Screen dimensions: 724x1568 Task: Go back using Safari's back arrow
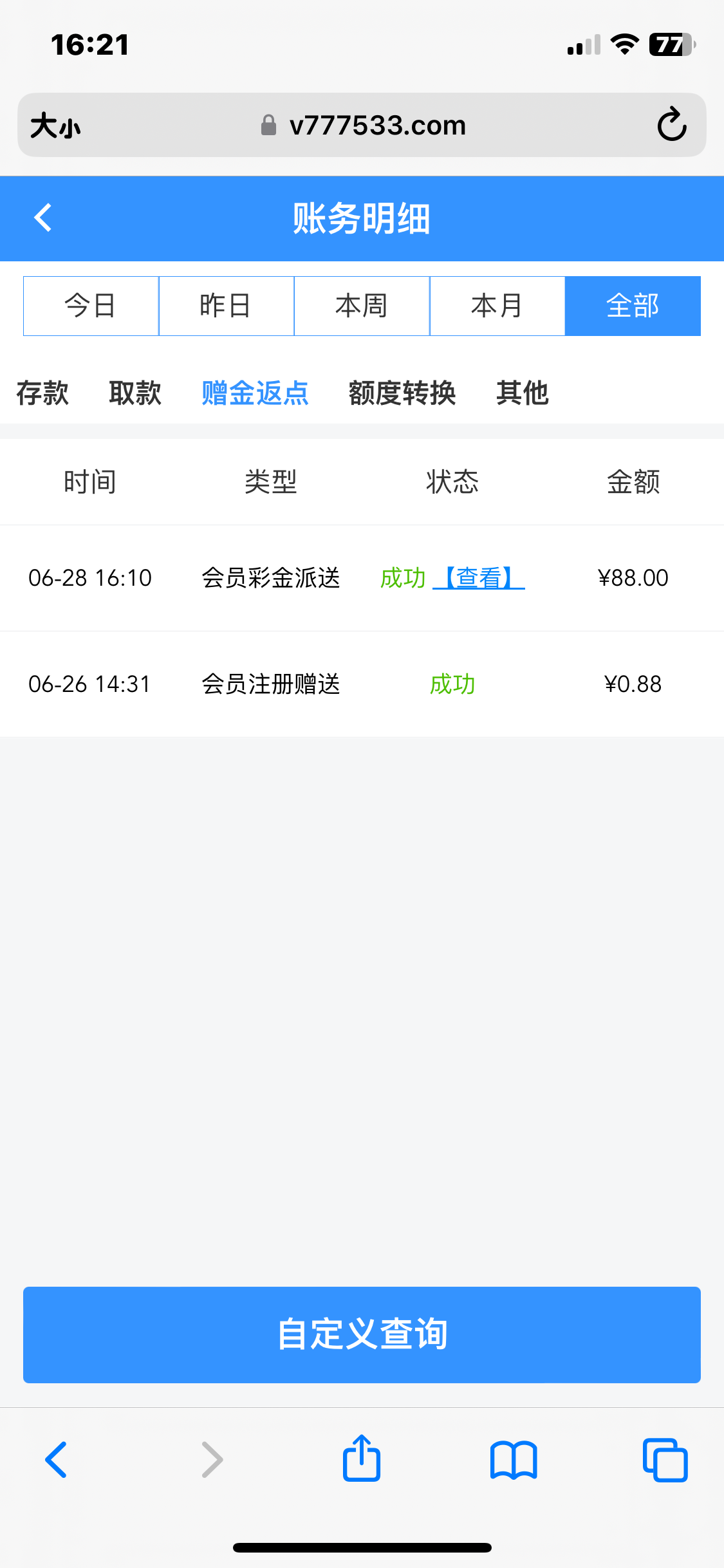tap(57, 1459)
